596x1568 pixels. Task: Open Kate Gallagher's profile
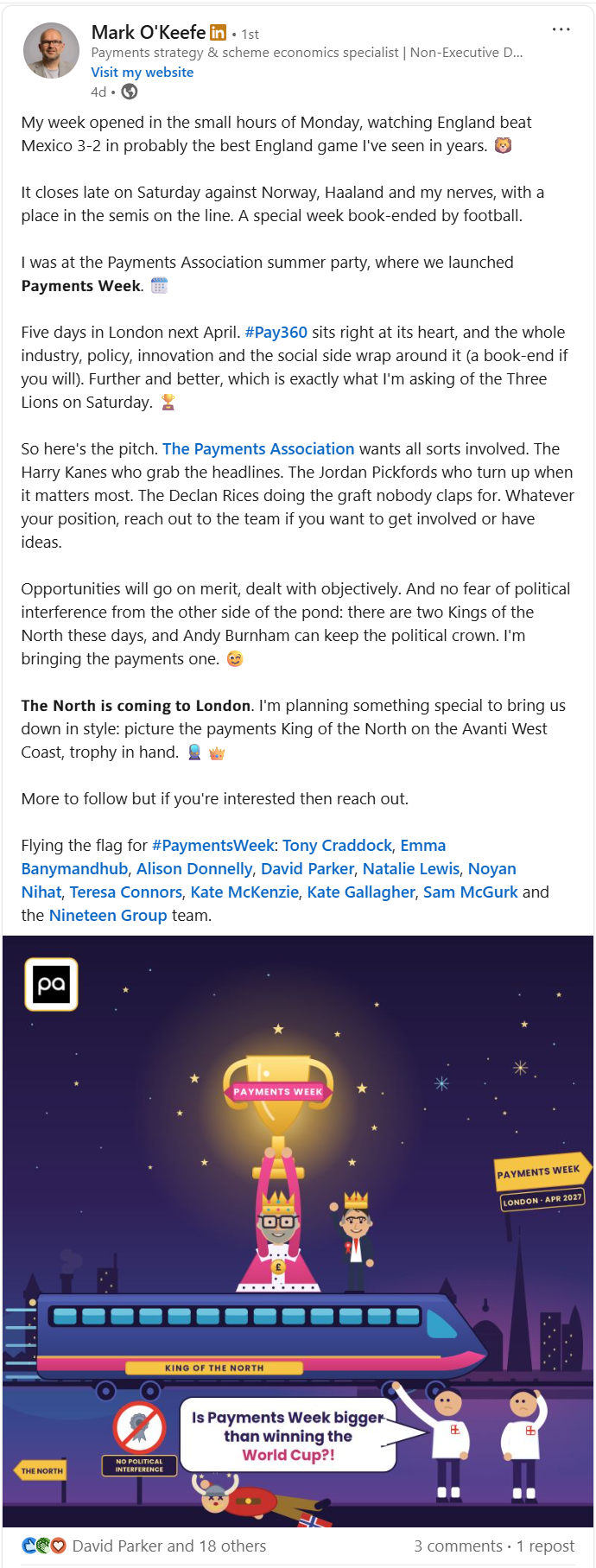coord(361,892)
